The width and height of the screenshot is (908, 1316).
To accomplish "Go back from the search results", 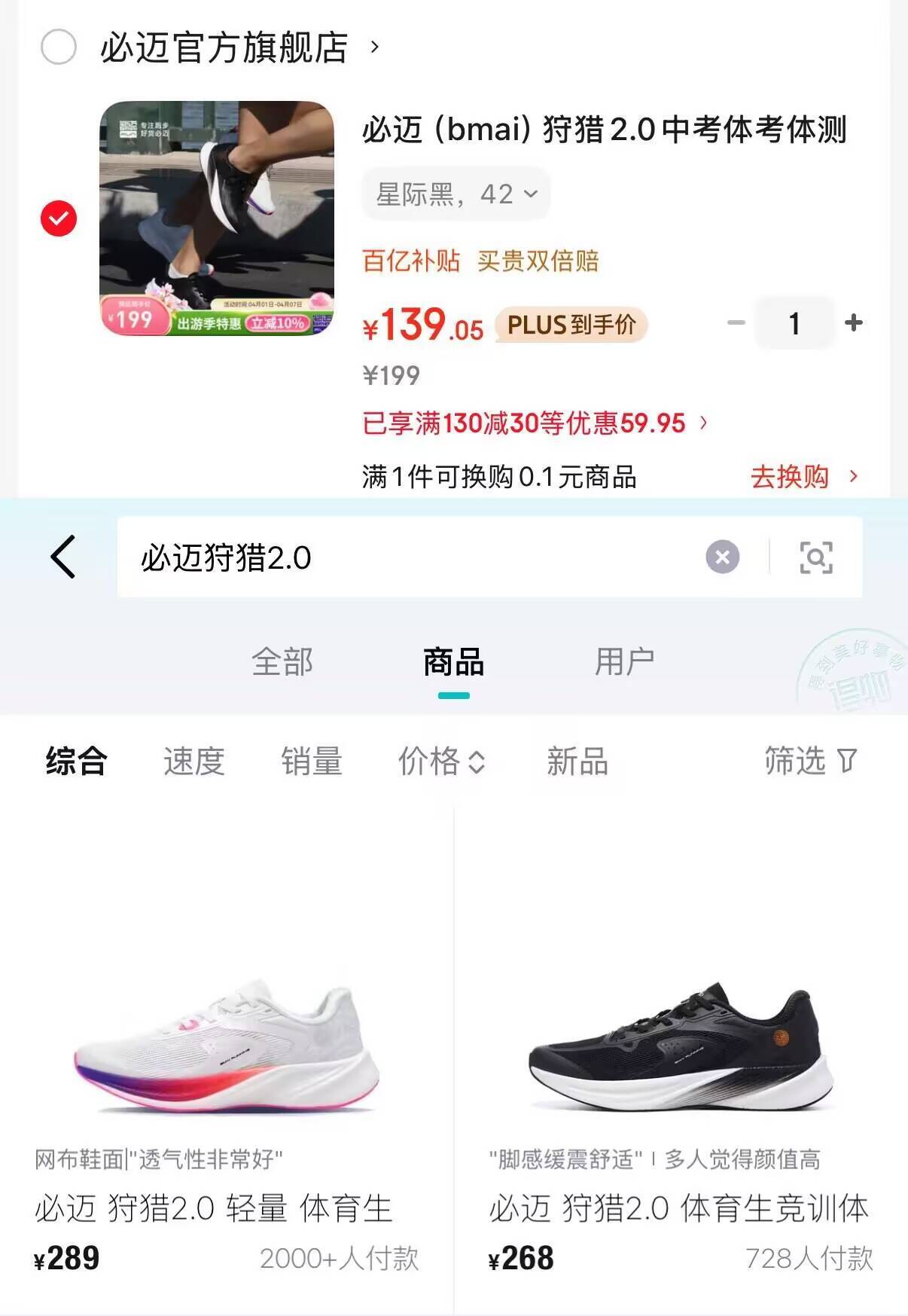I will coord(63,557).
